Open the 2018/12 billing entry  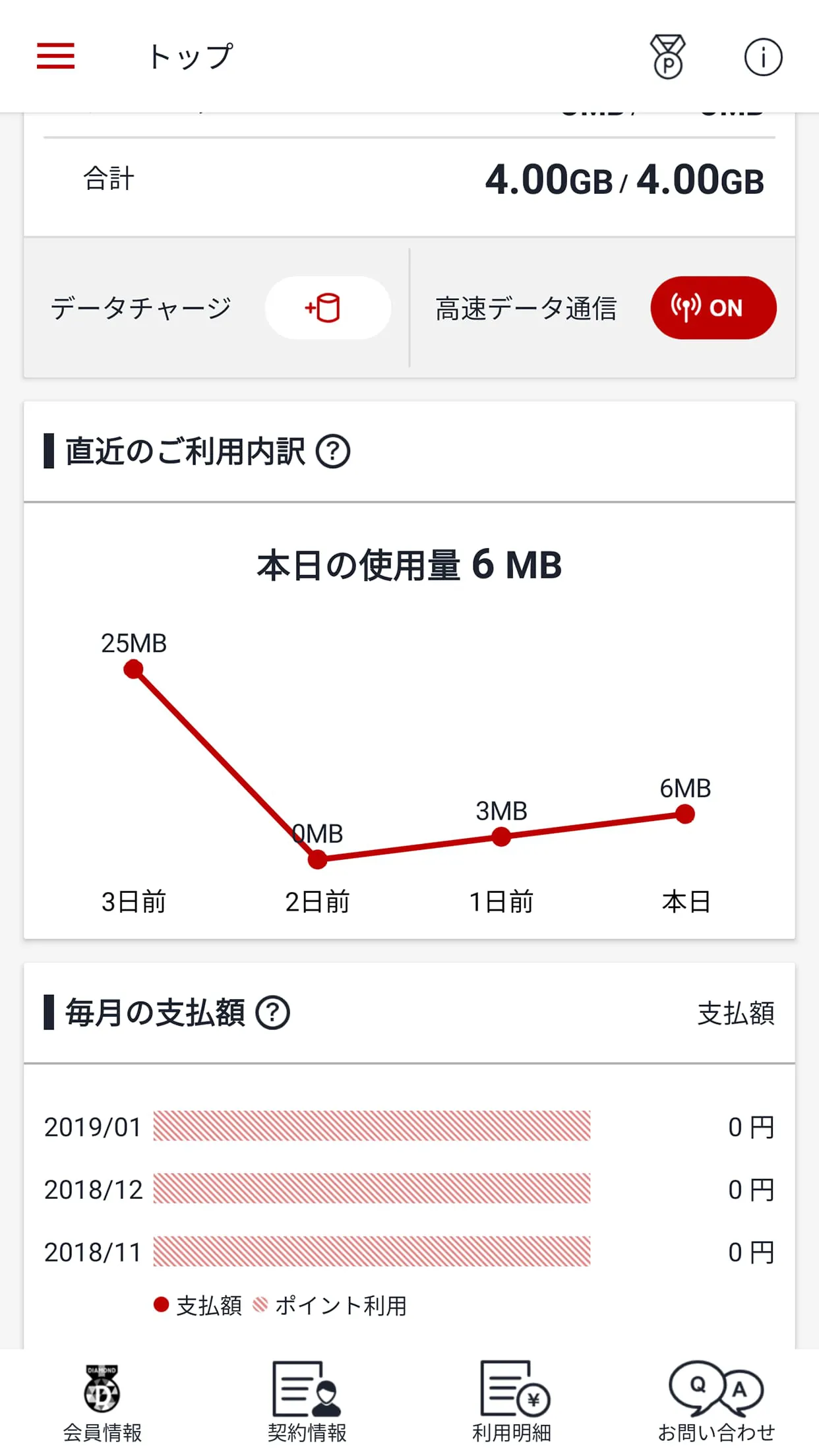click(409, 1190)
